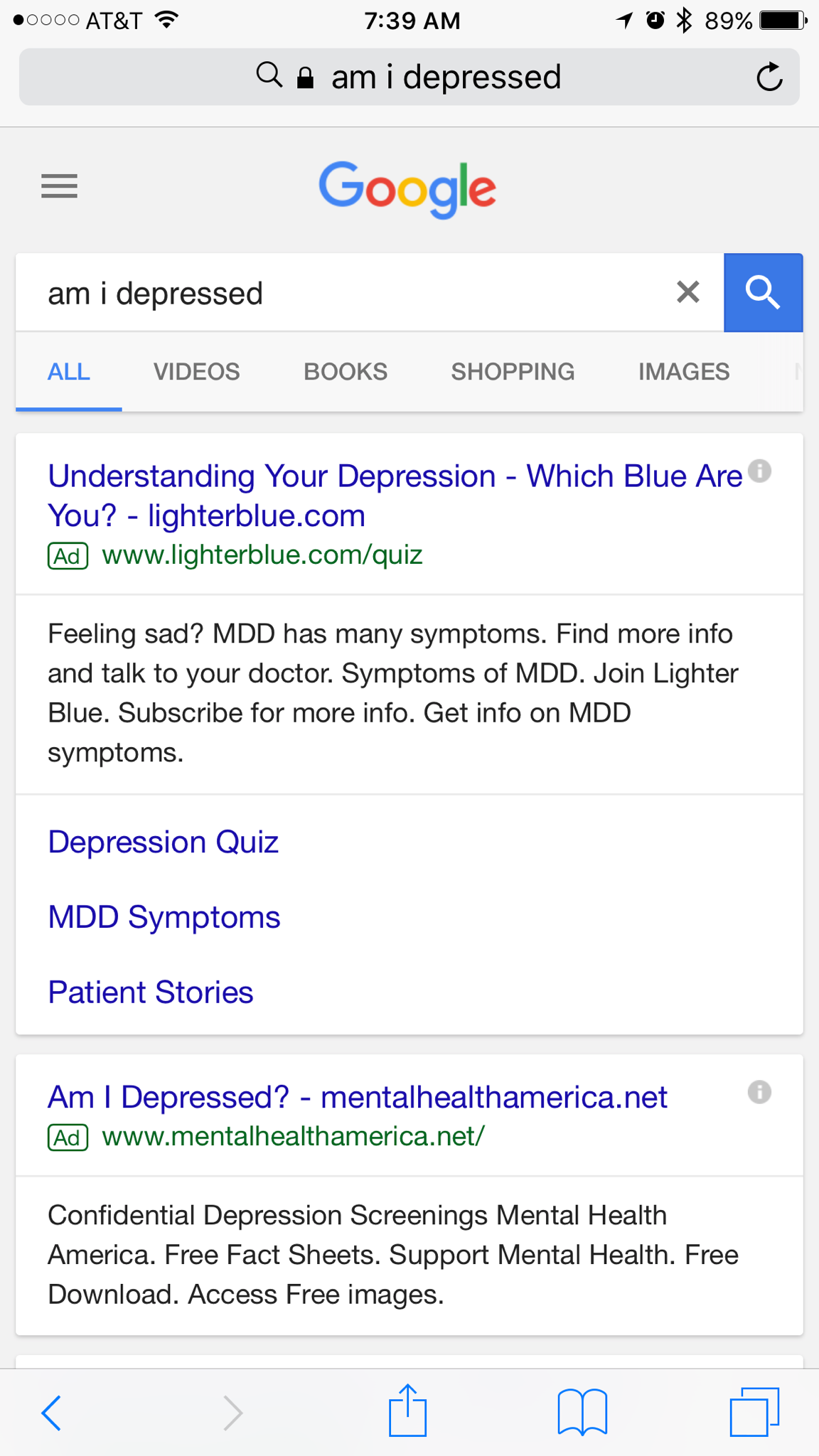Switch to the Shopping tab
This screenshot has width=819, height=1456.
pos(513,372)
